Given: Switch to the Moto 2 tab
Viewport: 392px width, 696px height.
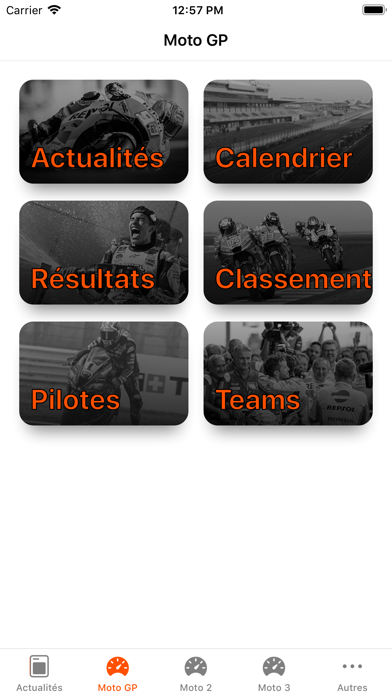Looking at the screenshot, I should click(x=196, y=673).
